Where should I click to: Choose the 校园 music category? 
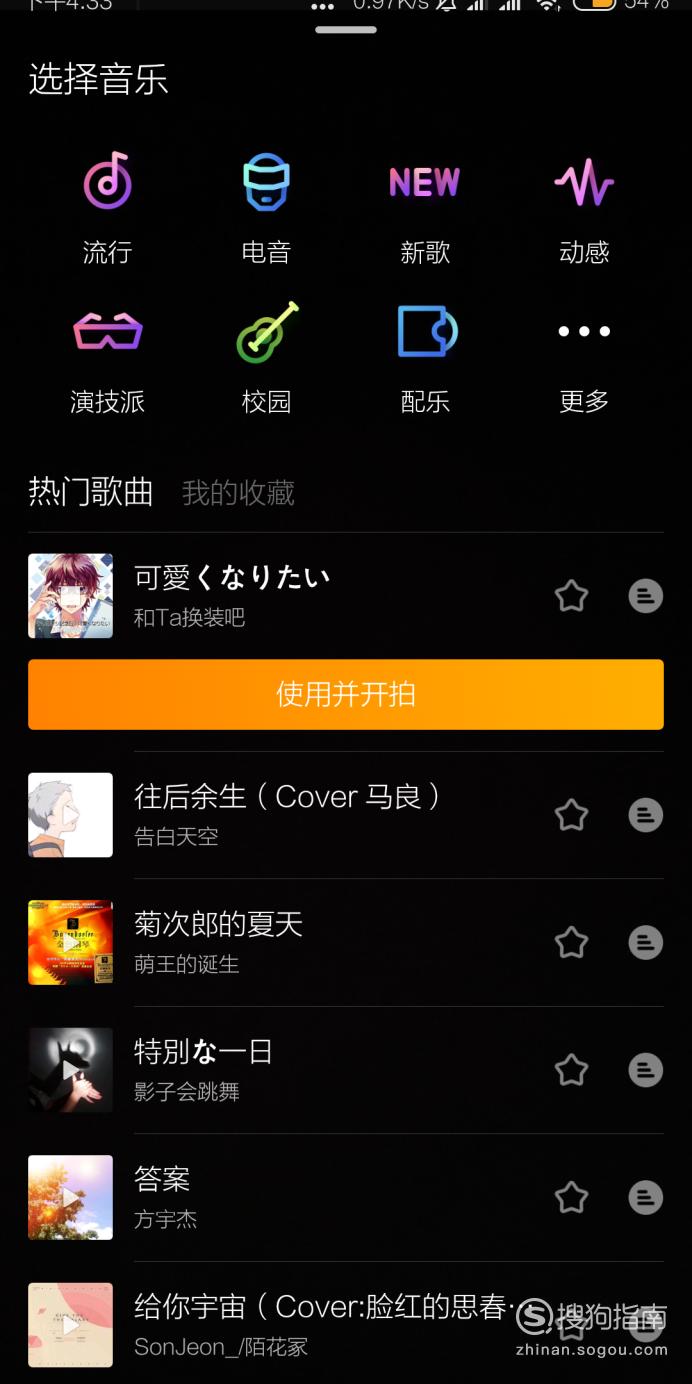266,358
